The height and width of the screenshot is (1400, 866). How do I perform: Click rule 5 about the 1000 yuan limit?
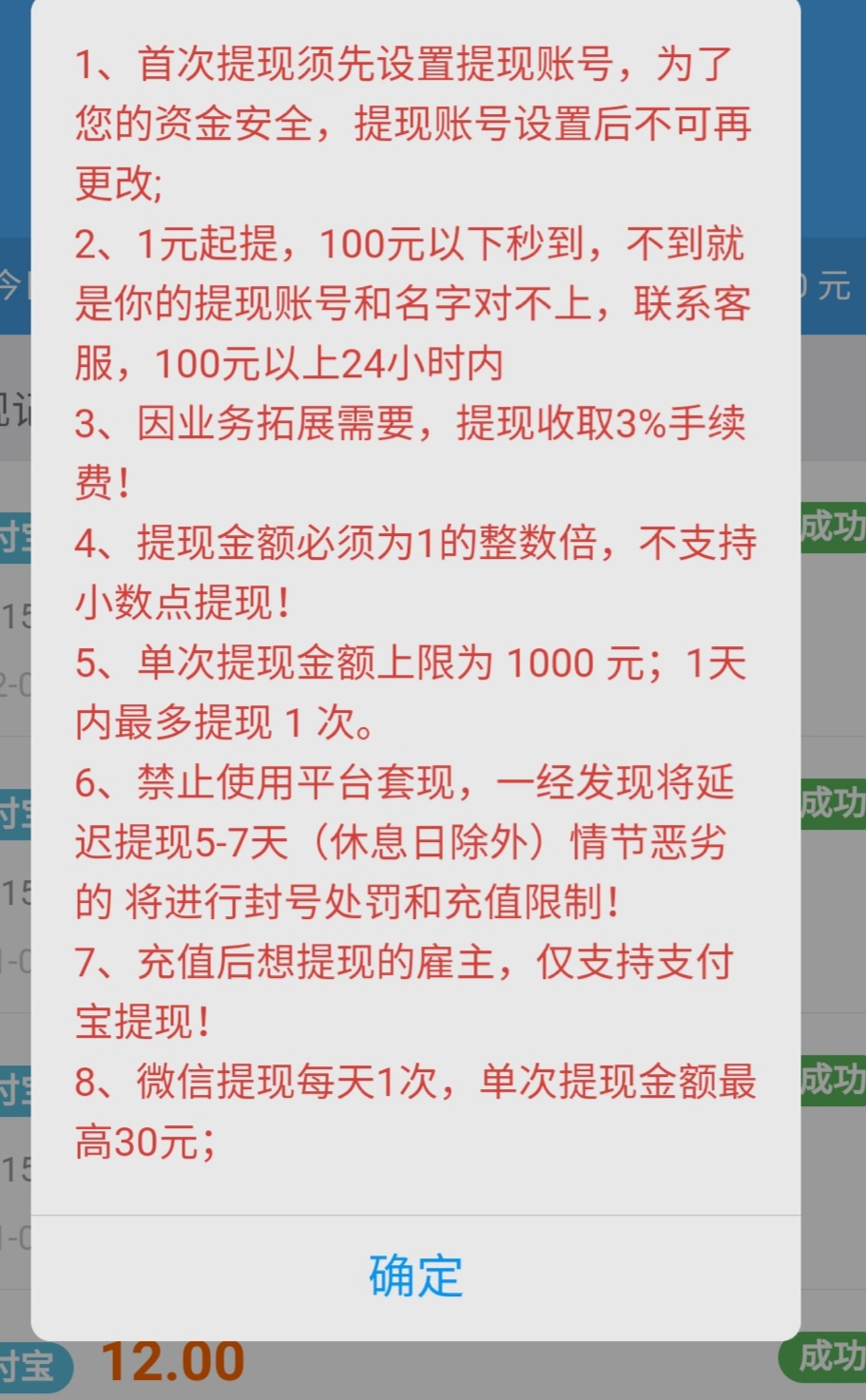point(414,692)
